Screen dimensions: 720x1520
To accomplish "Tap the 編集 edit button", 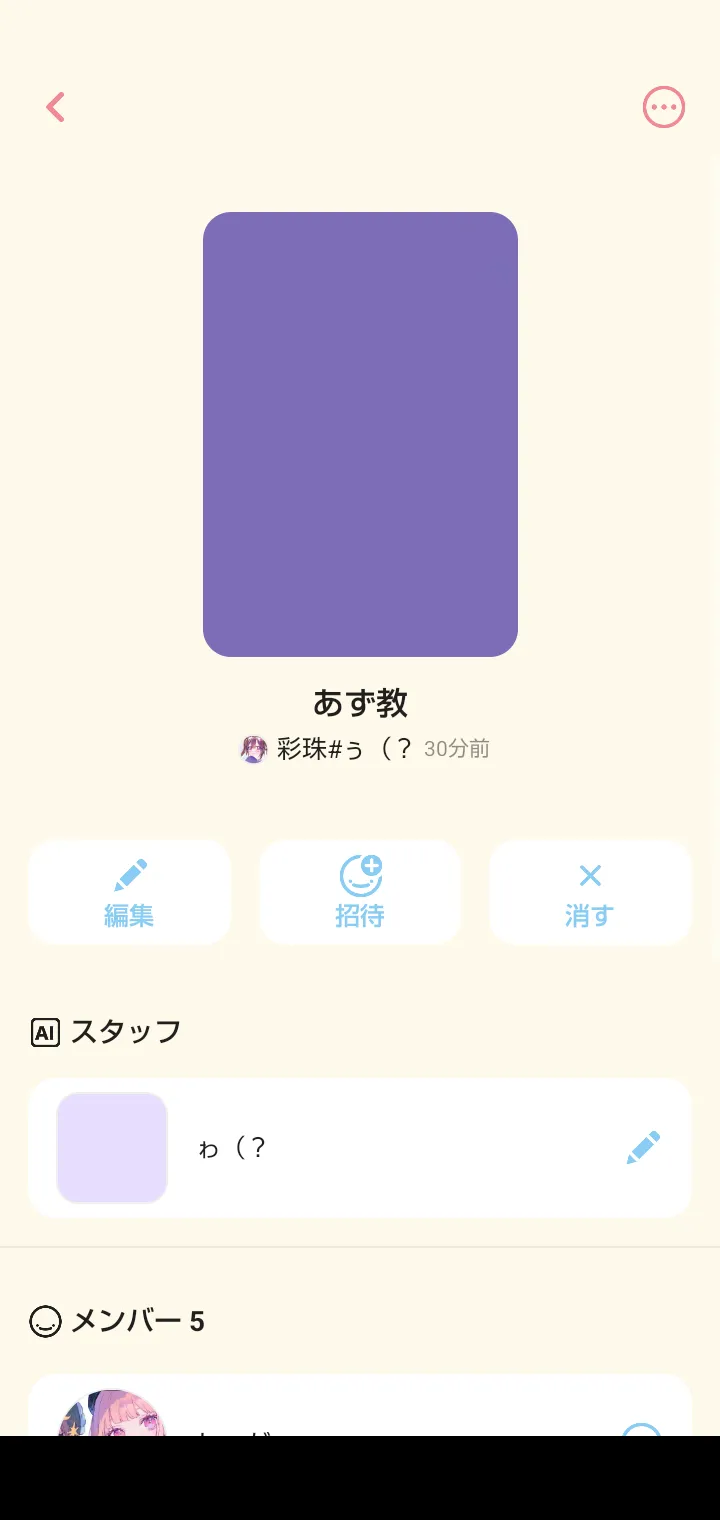I will pos(130,892).
